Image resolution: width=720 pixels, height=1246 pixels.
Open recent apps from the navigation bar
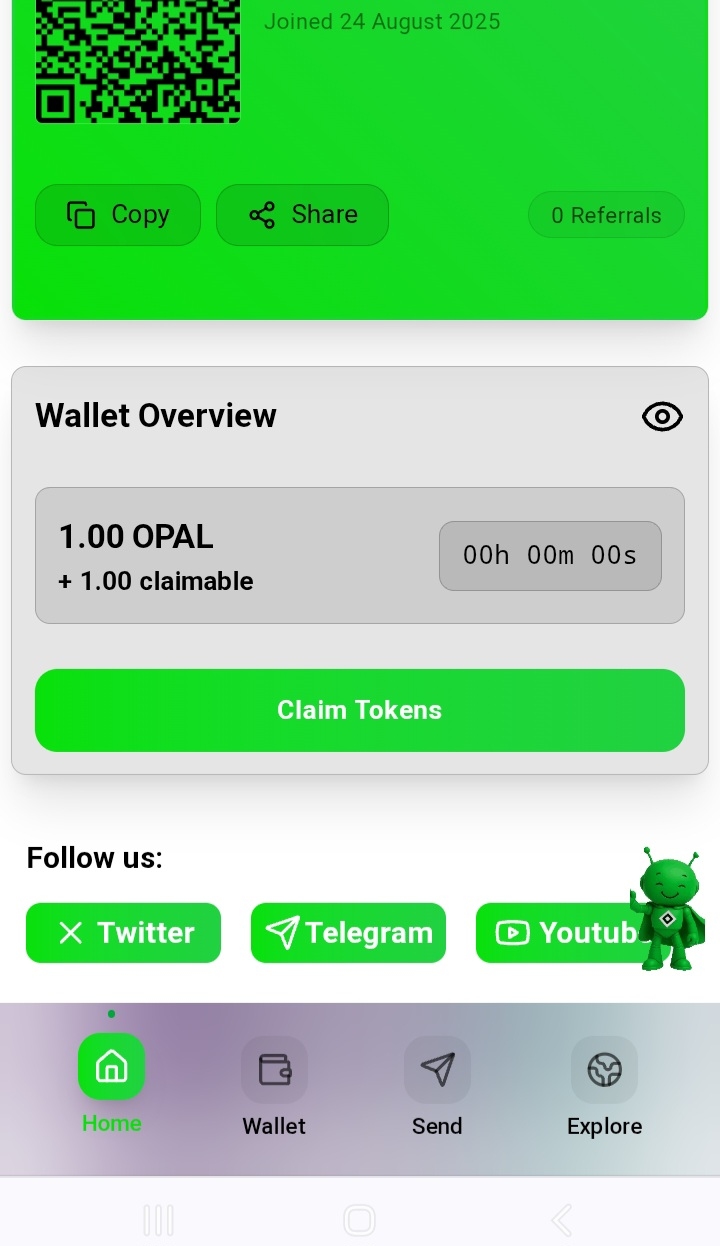[158, 1220]
